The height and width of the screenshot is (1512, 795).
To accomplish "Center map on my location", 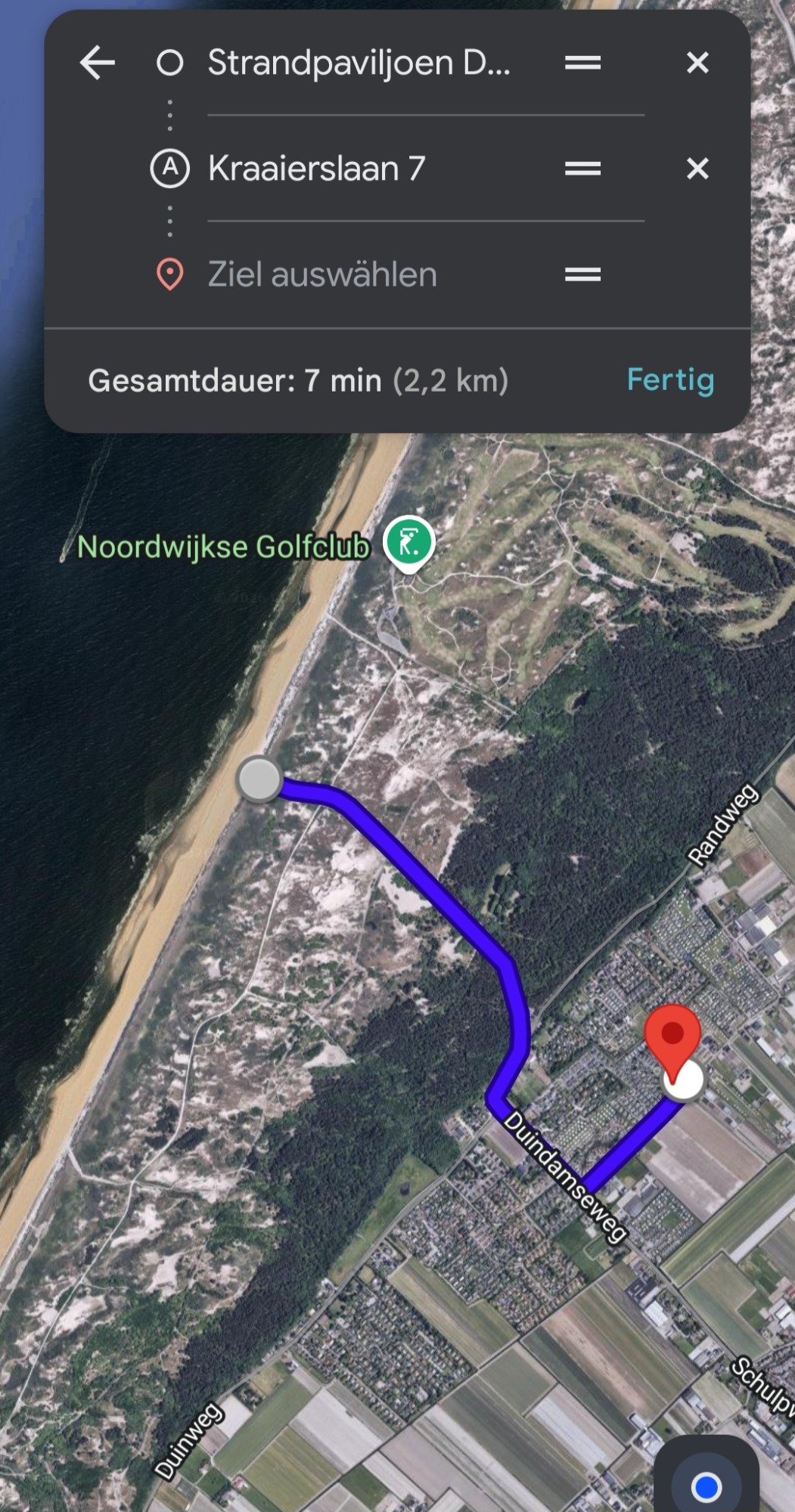I will 706,1486.
